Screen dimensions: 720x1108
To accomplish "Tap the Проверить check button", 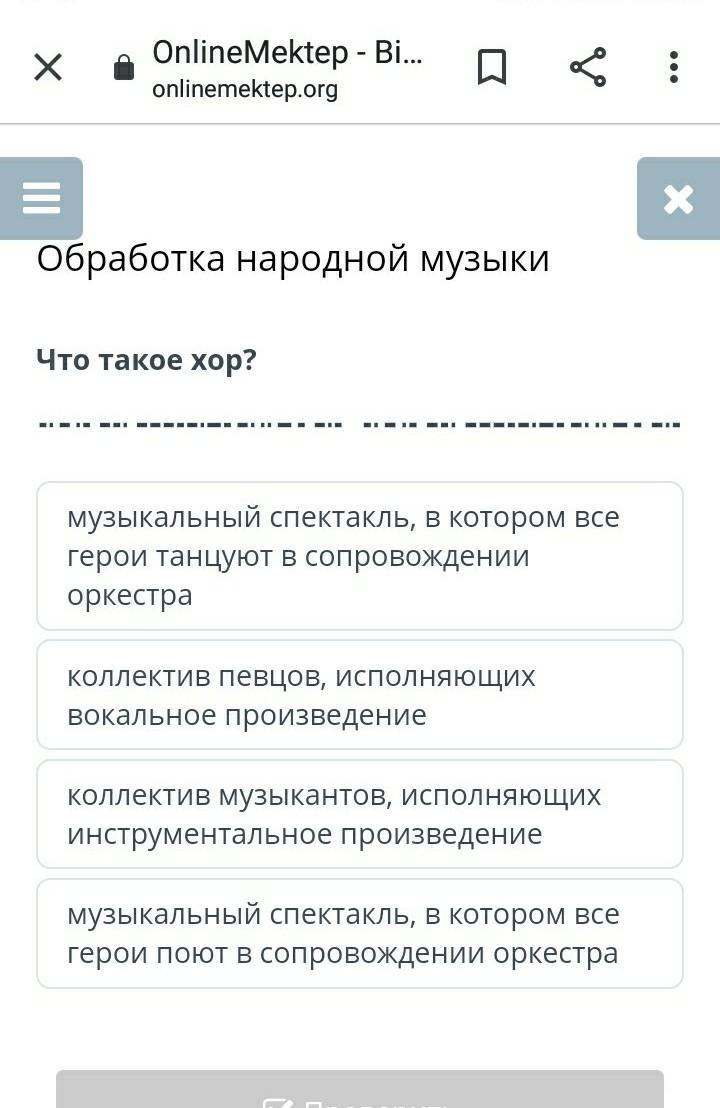I will (x=360, y=1092).
